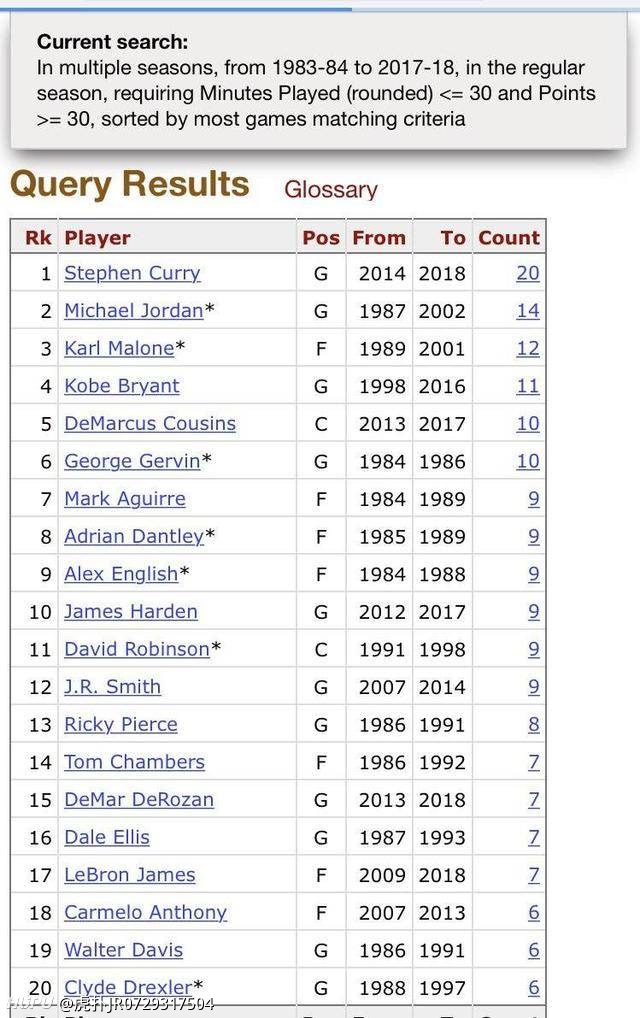The image size is (640, 1018).
Task: Open Kobe Bryant's count of 11 games
Action: 528,386
